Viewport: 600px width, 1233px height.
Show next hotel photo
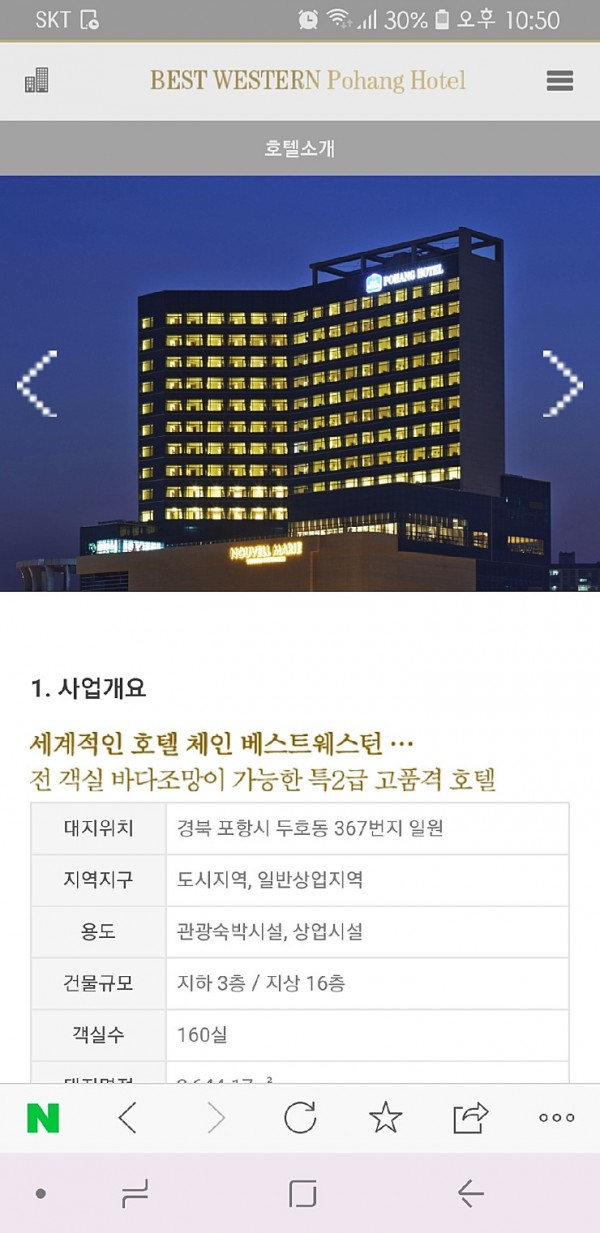click(561, 383)
